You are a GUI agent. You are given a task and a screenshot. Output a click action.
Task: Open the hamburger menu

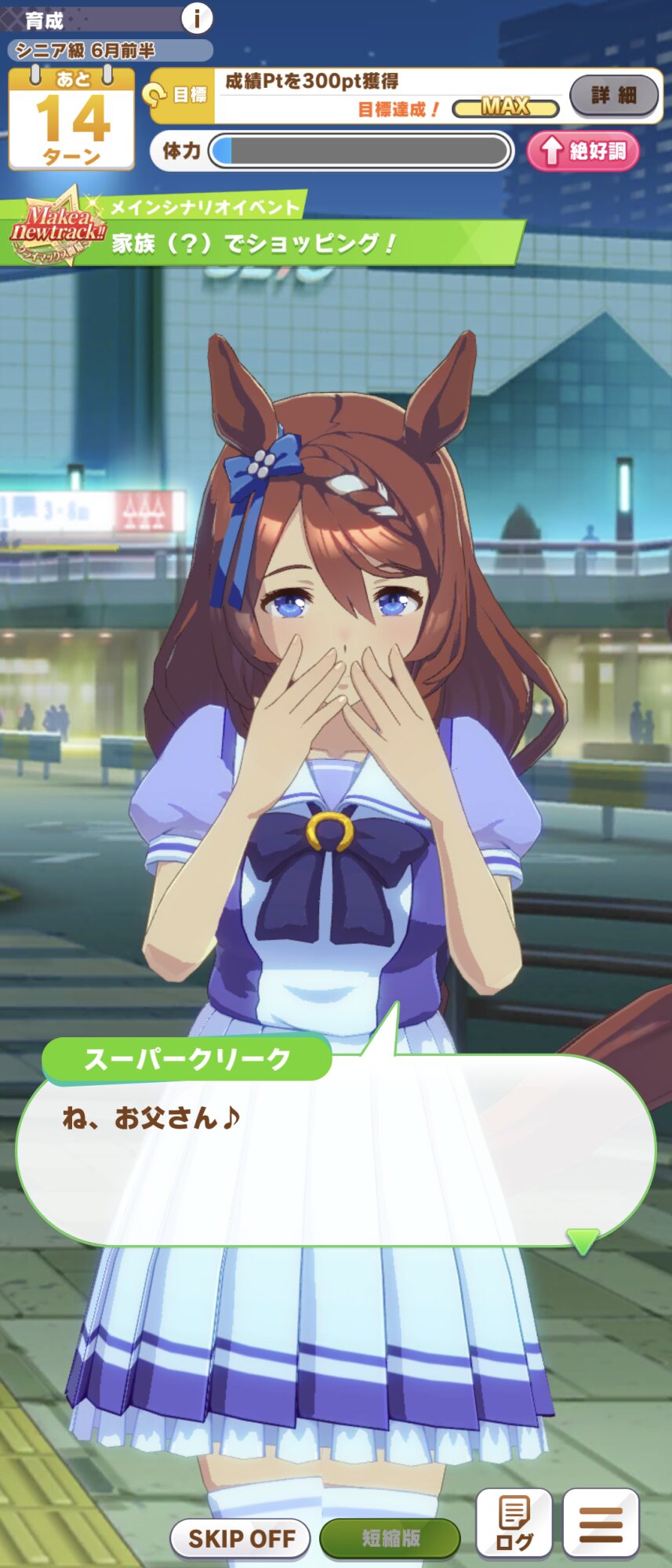pyautogui.click(x=601, y=1523)
